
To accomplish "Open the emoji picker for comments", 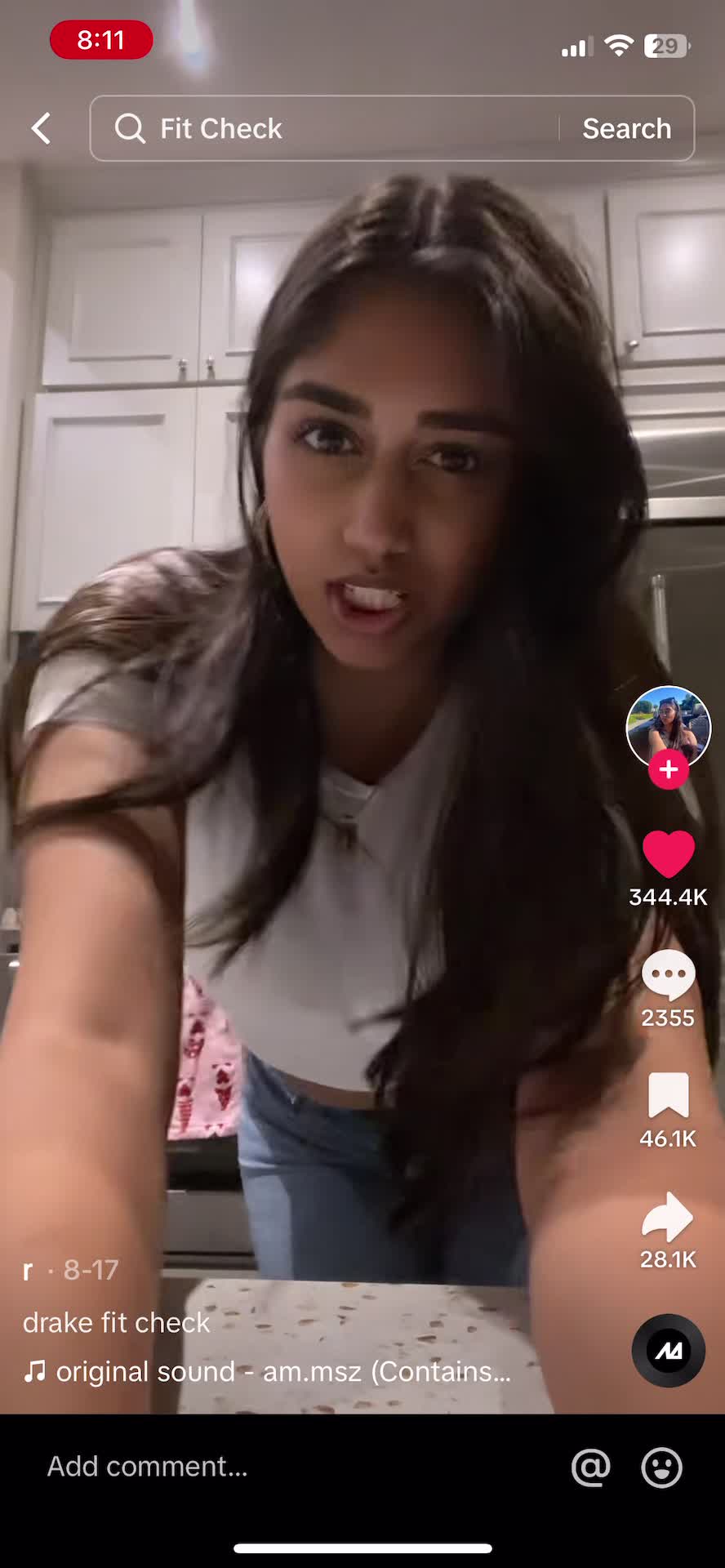I will click(x=661, y=1466).
